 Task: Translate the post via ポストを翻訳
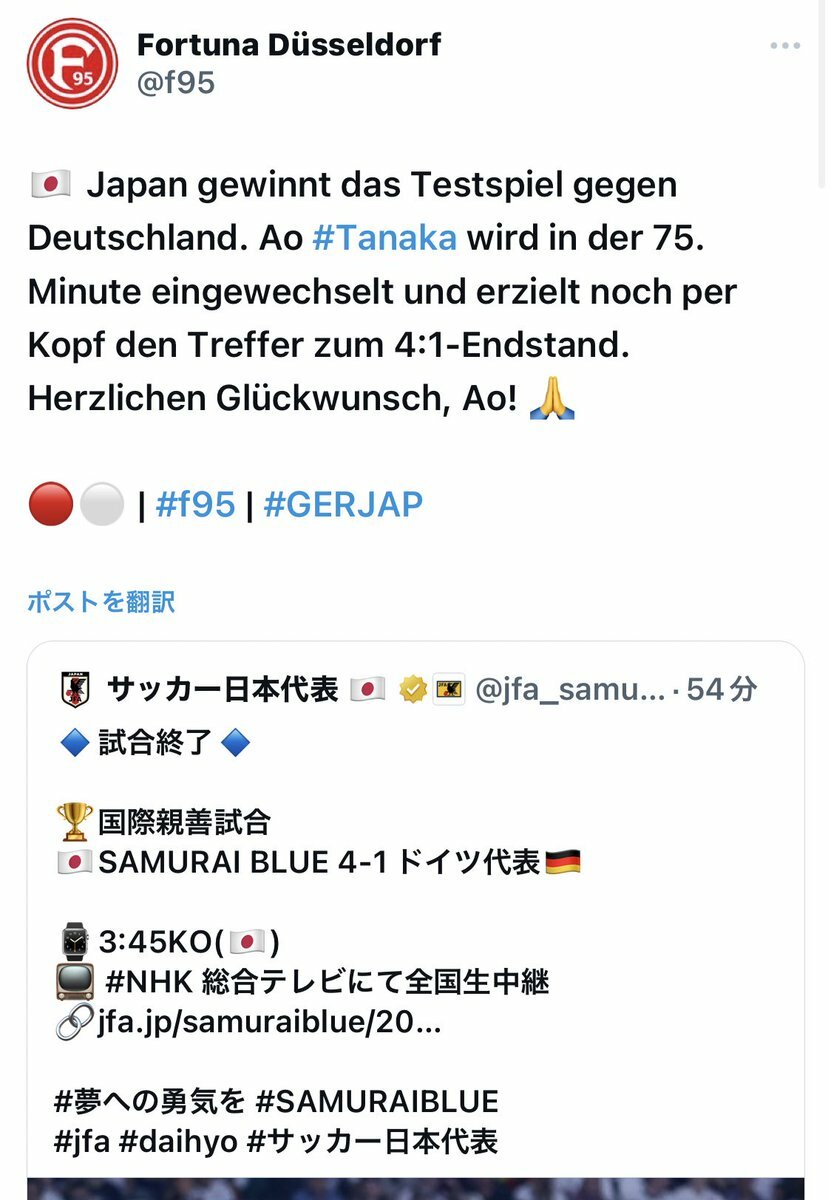pos(101,602)
